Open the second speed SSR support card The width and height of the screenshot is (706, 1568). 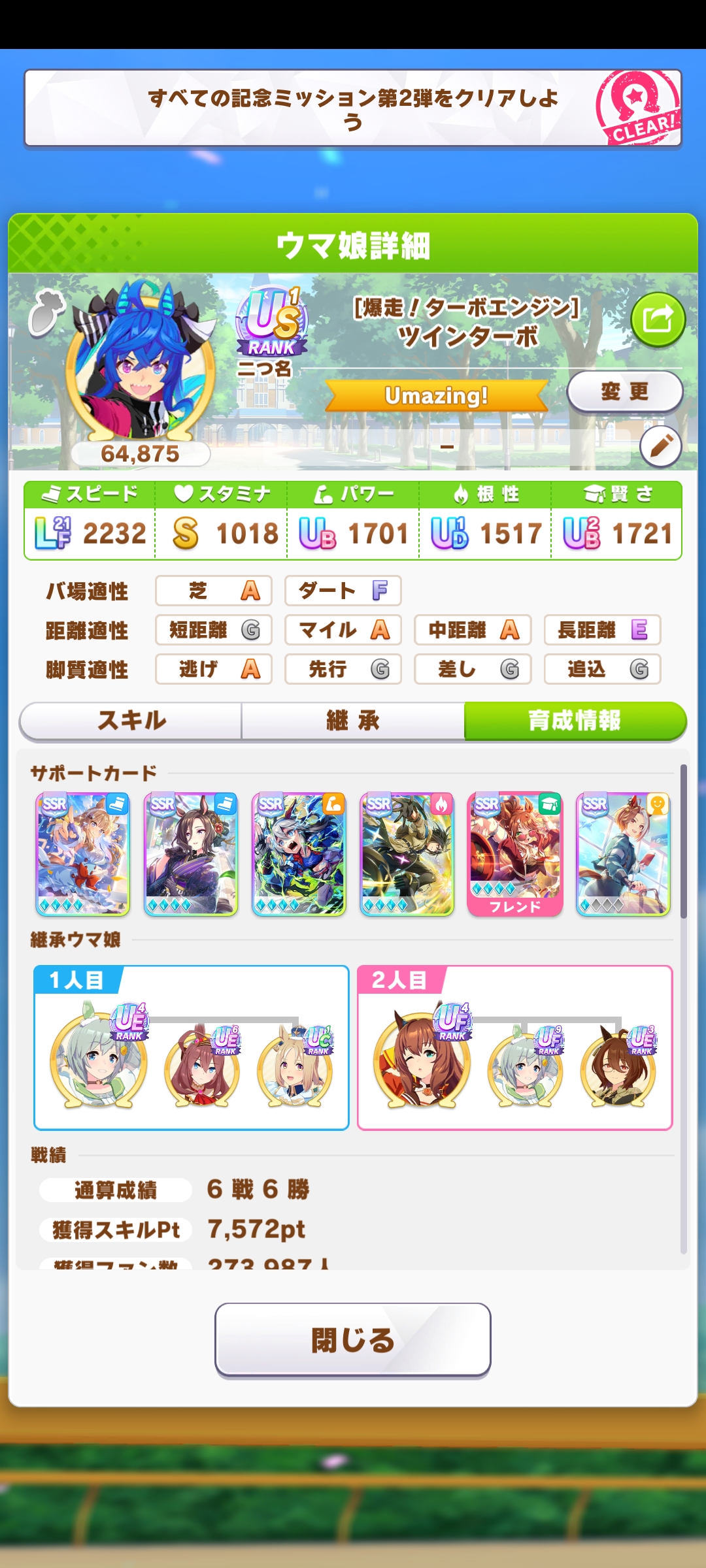tap(190, 854)
